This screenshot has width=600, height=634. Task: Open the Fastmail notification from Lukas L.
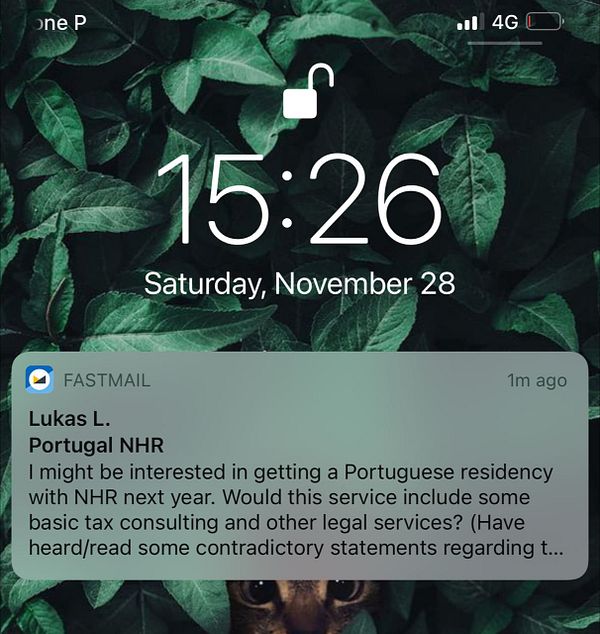coord(298,466)
